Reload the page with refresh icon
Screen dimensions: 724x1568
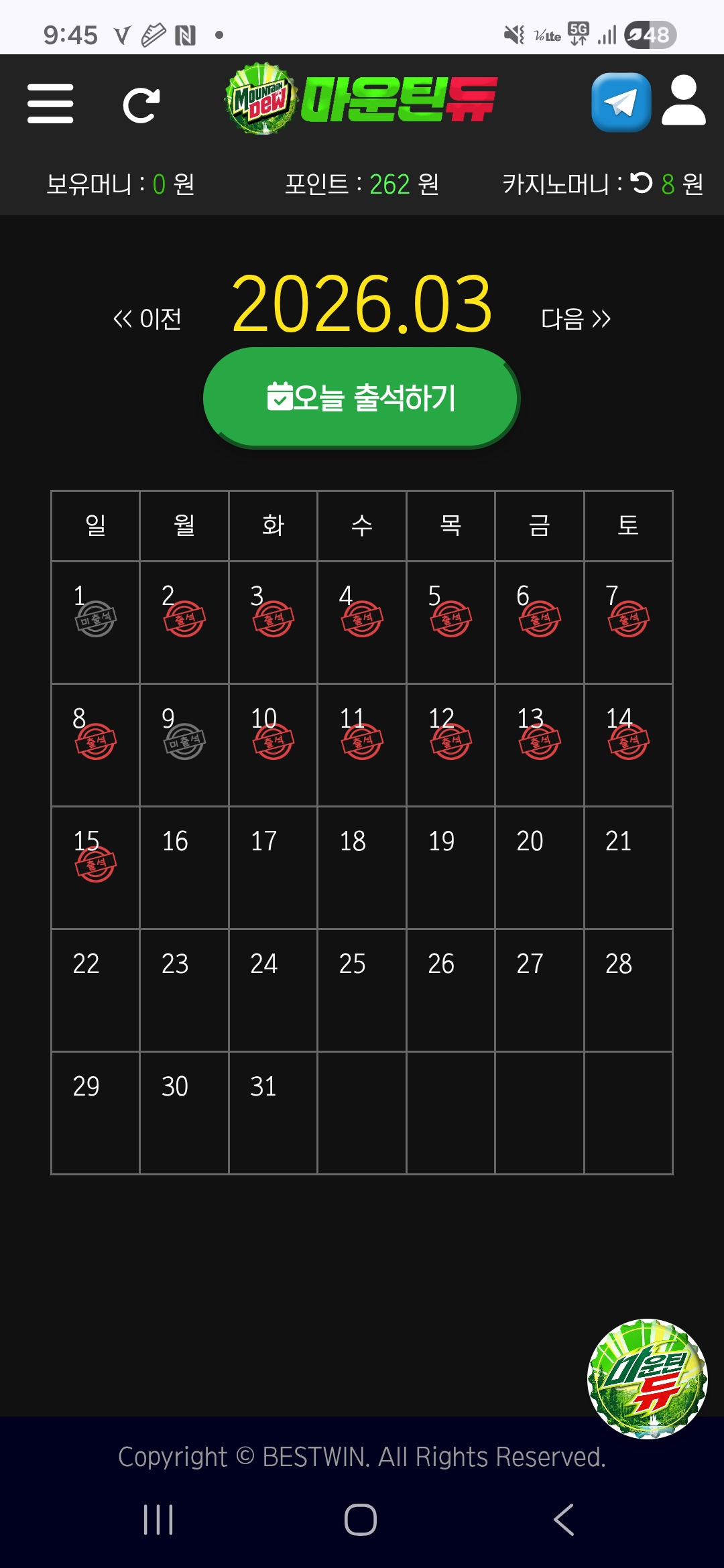tap(141, 105)
